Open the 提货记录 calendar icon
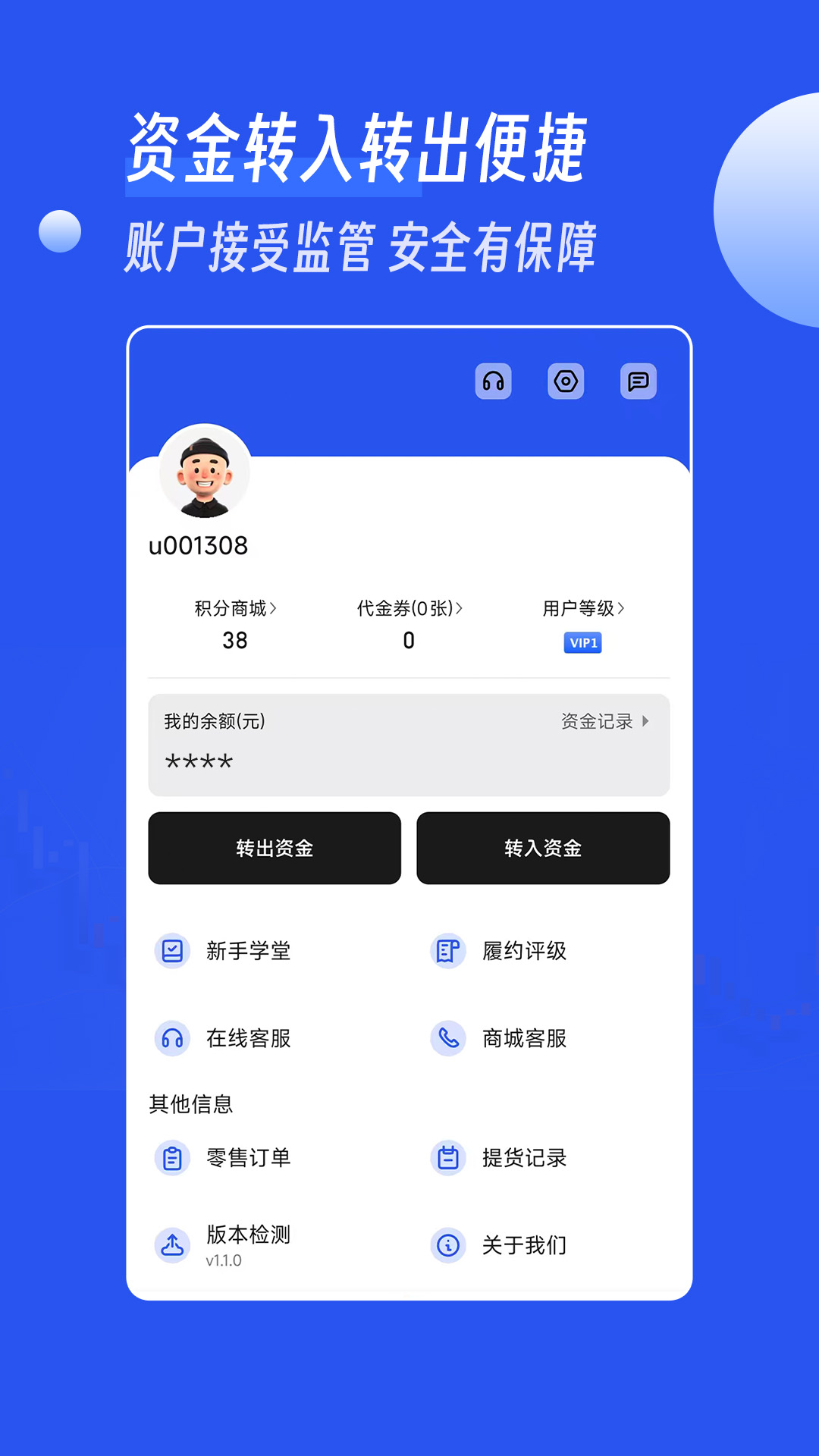 (x=447, y=1158)
